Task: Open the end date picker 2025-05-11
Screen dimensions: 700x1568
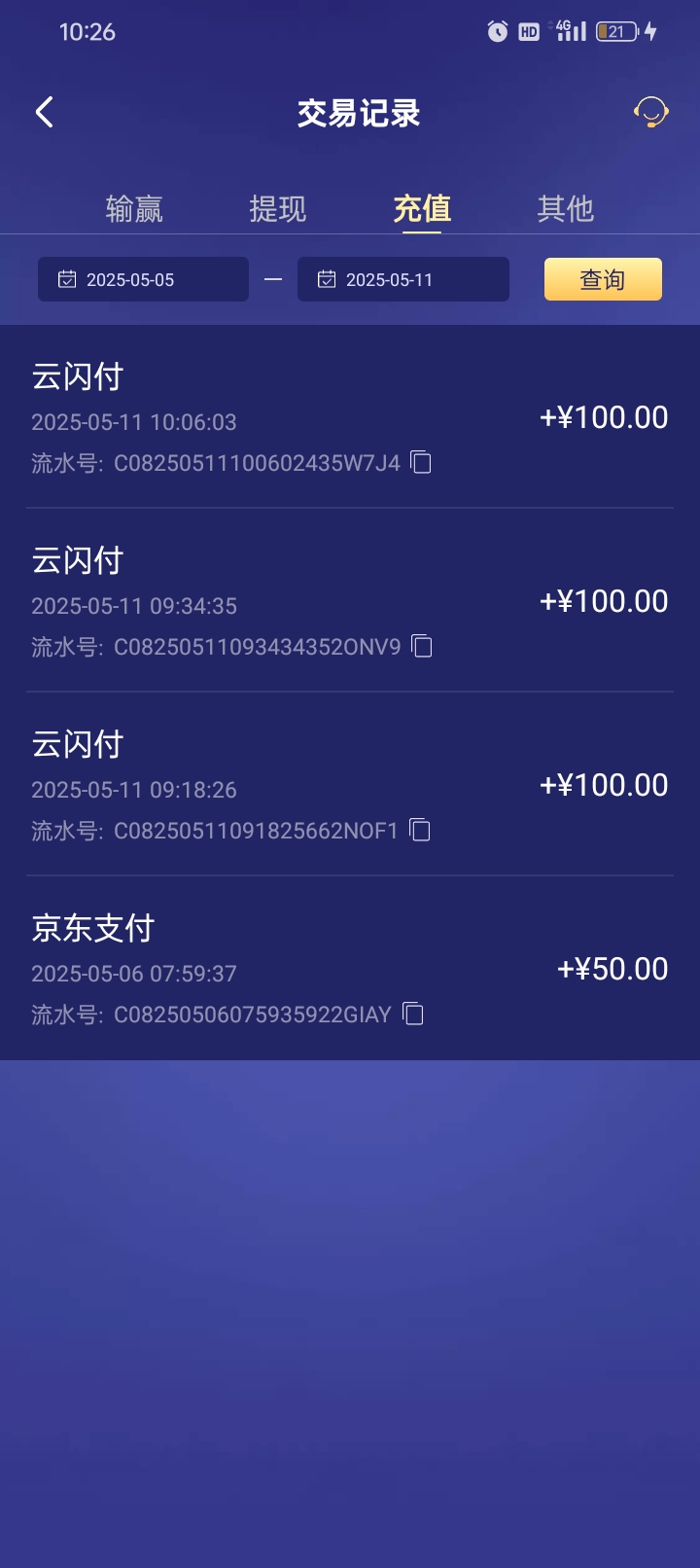Action: 403,279
